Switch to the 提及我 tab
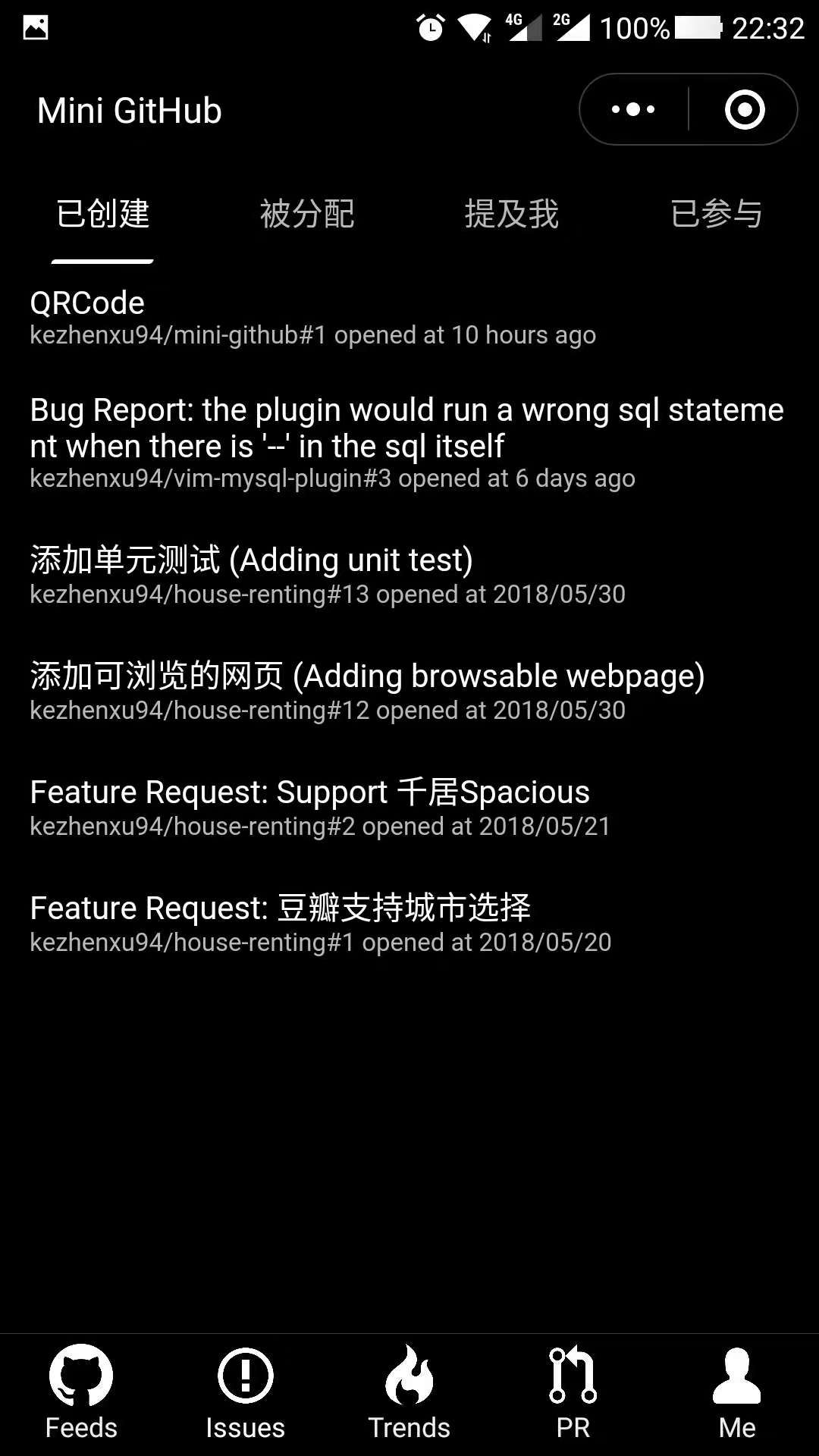Image resolution: width=819 pixels, height=1456 pixels. [x=512, y=214]
